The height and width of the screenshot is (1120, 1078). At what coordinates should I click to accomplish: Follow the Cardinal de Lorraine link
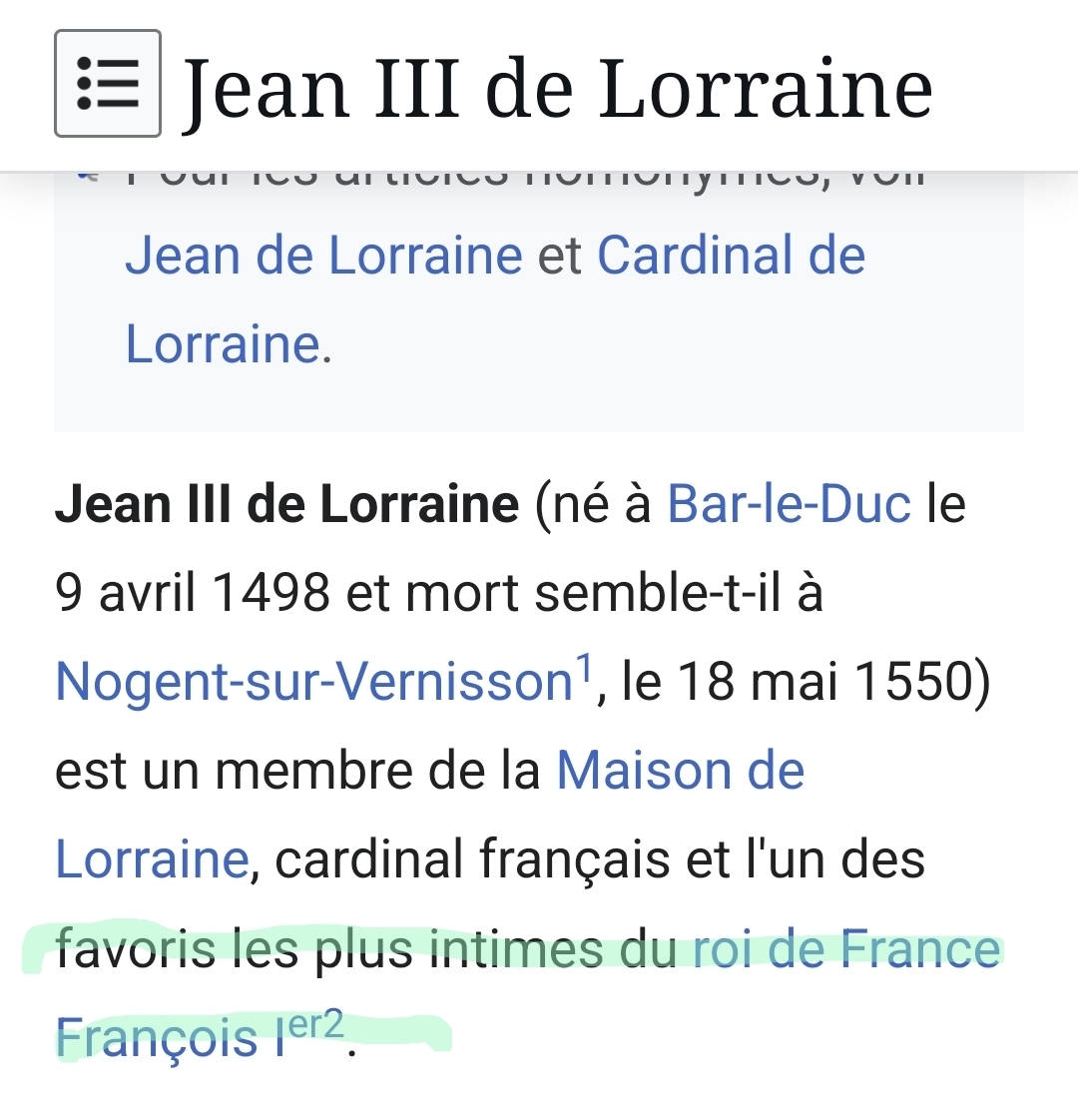pyautogui.click(x=731, y=255)
